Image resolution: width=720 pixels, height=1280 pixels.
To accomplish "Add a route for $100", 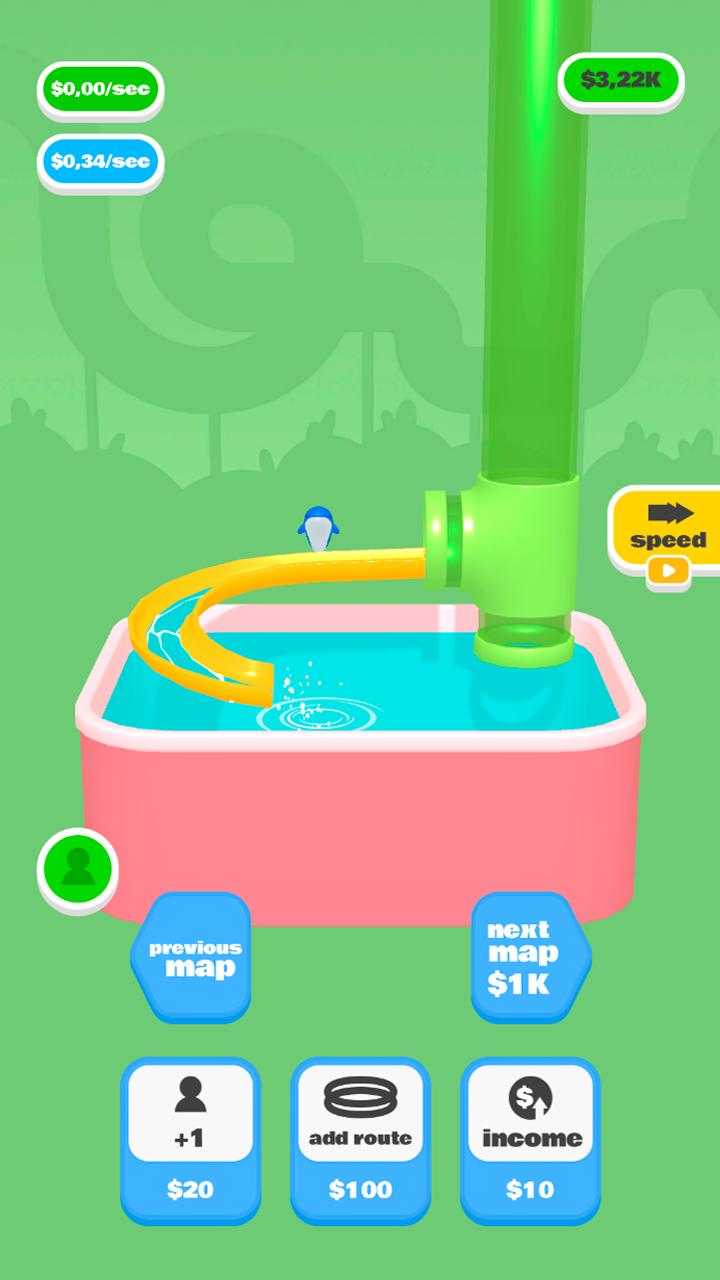I will tap(360, 1140).
